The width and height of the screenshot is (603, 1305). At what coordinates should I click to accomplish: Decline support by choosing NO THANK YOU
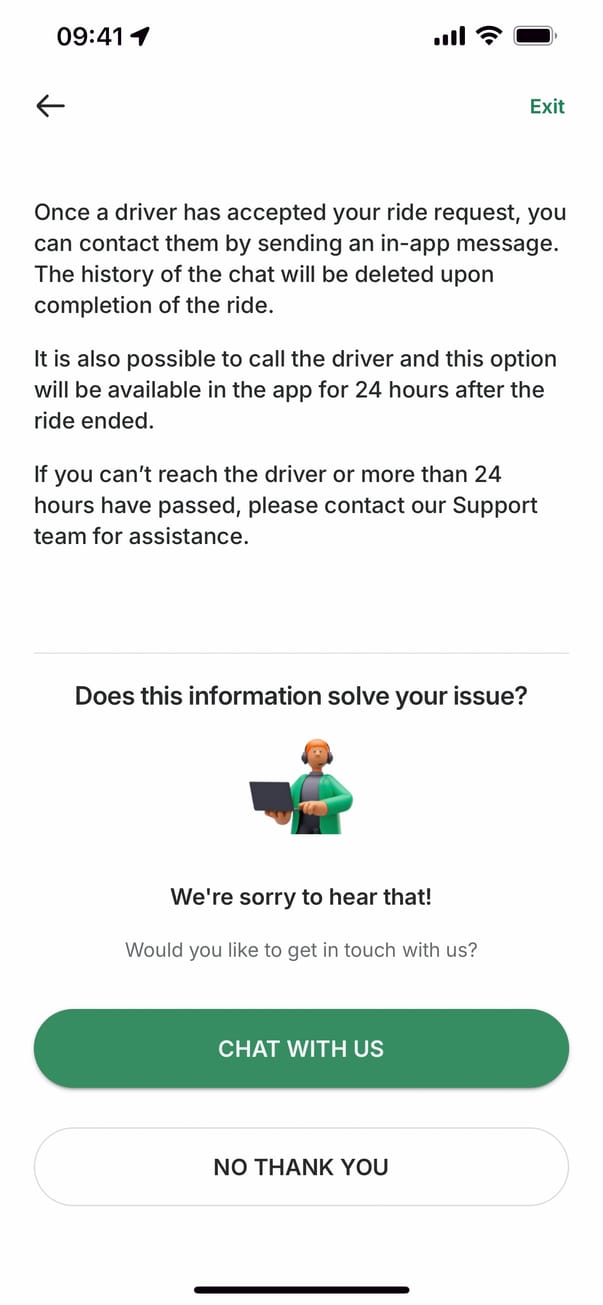pos(301,1166)
